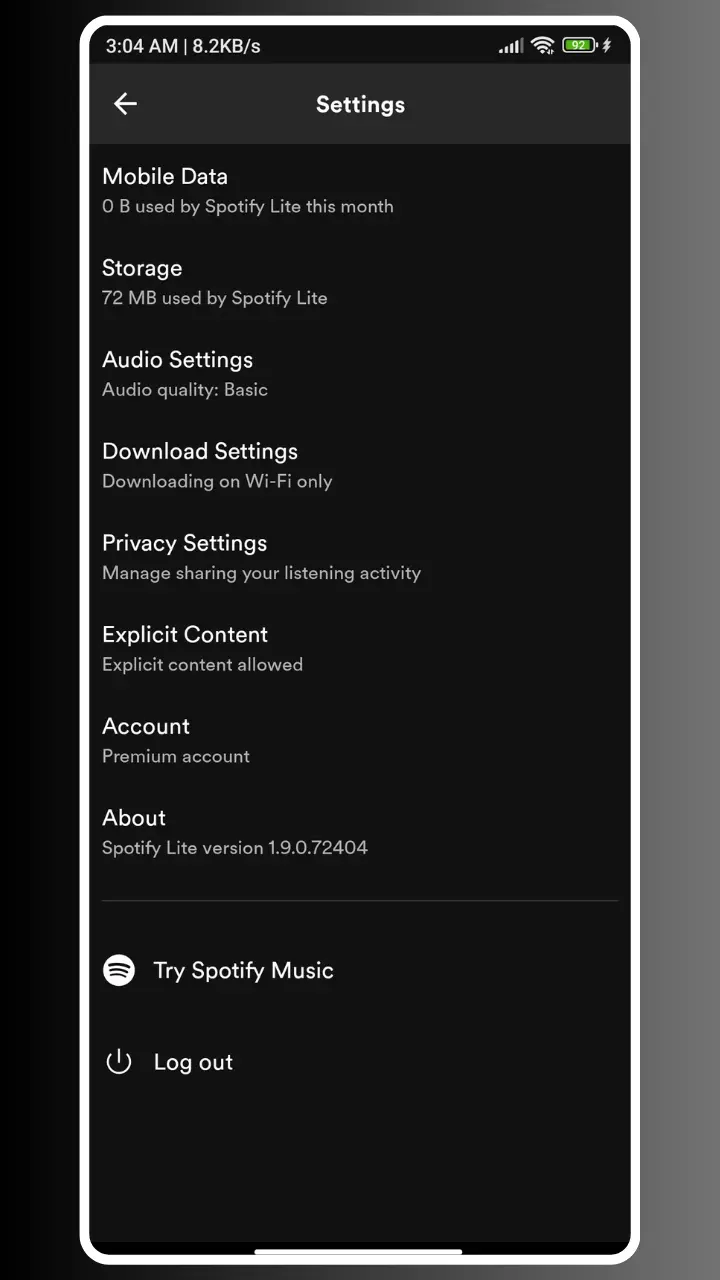The width and height of the screenshot is (720, 1280).
Task: Open About Spotify Lite version
Action: [x=360, y=832]
